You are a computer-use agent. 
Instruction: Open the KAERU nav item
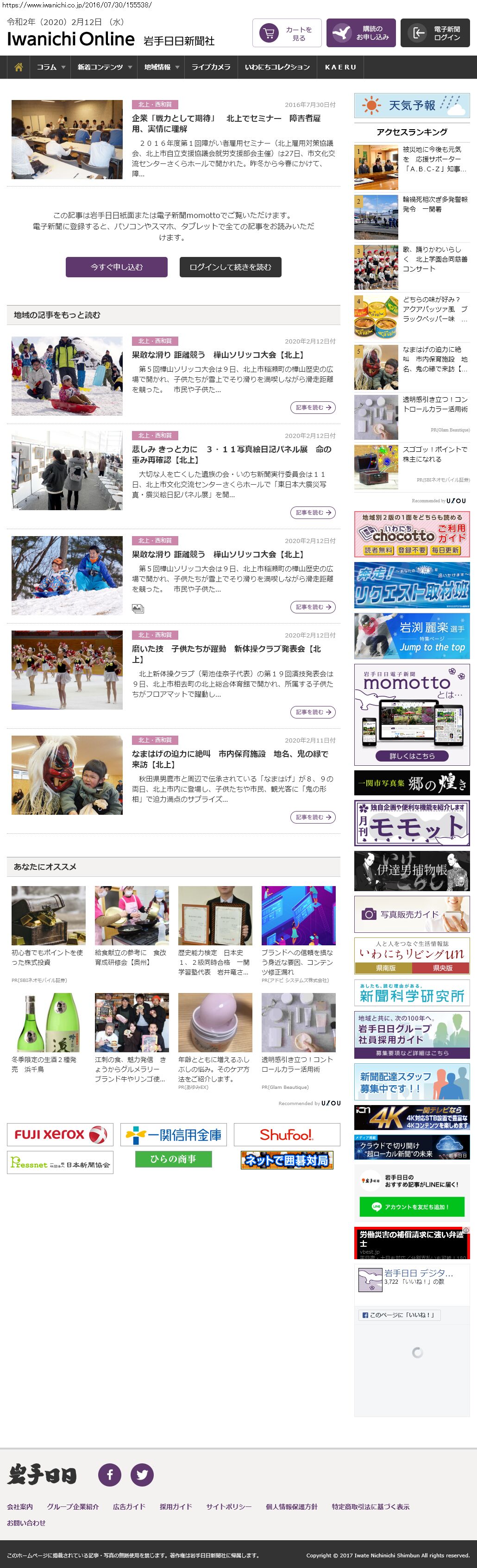(x=340, y=68)
